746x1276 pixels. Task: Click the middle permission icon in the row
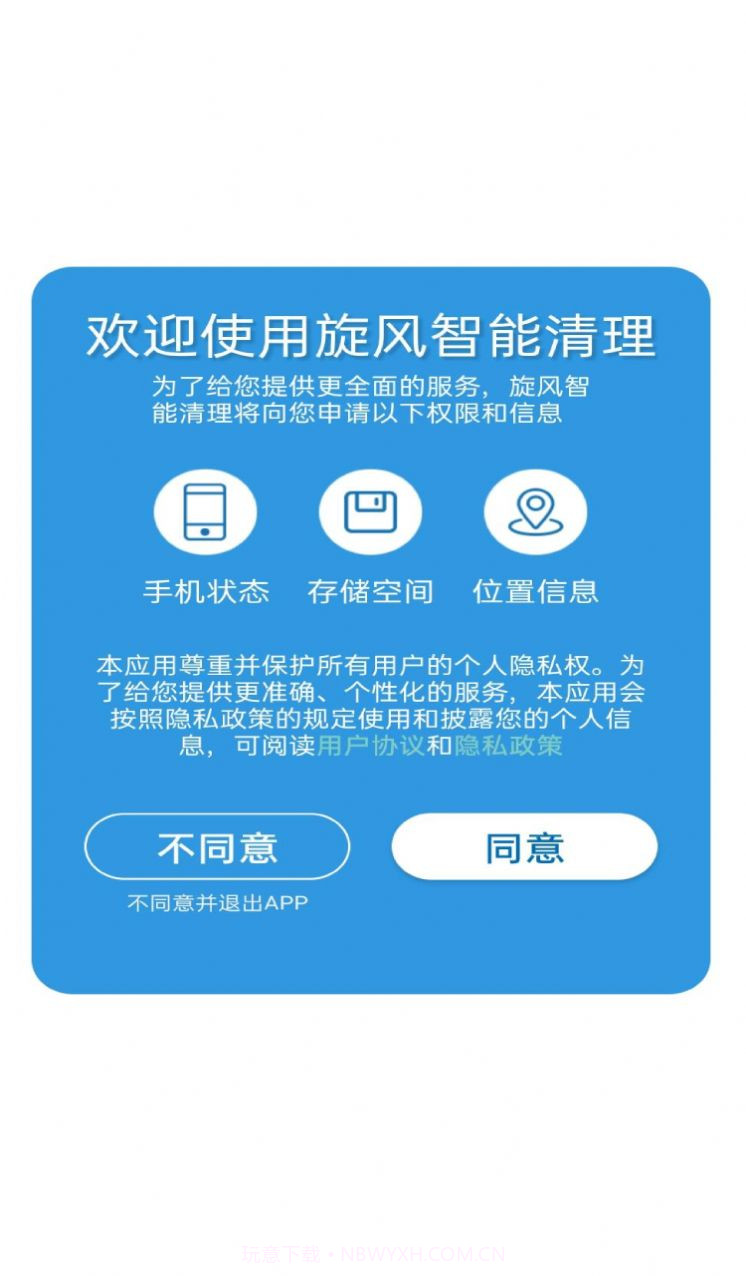pyautogui.click(x=371, y=510)
